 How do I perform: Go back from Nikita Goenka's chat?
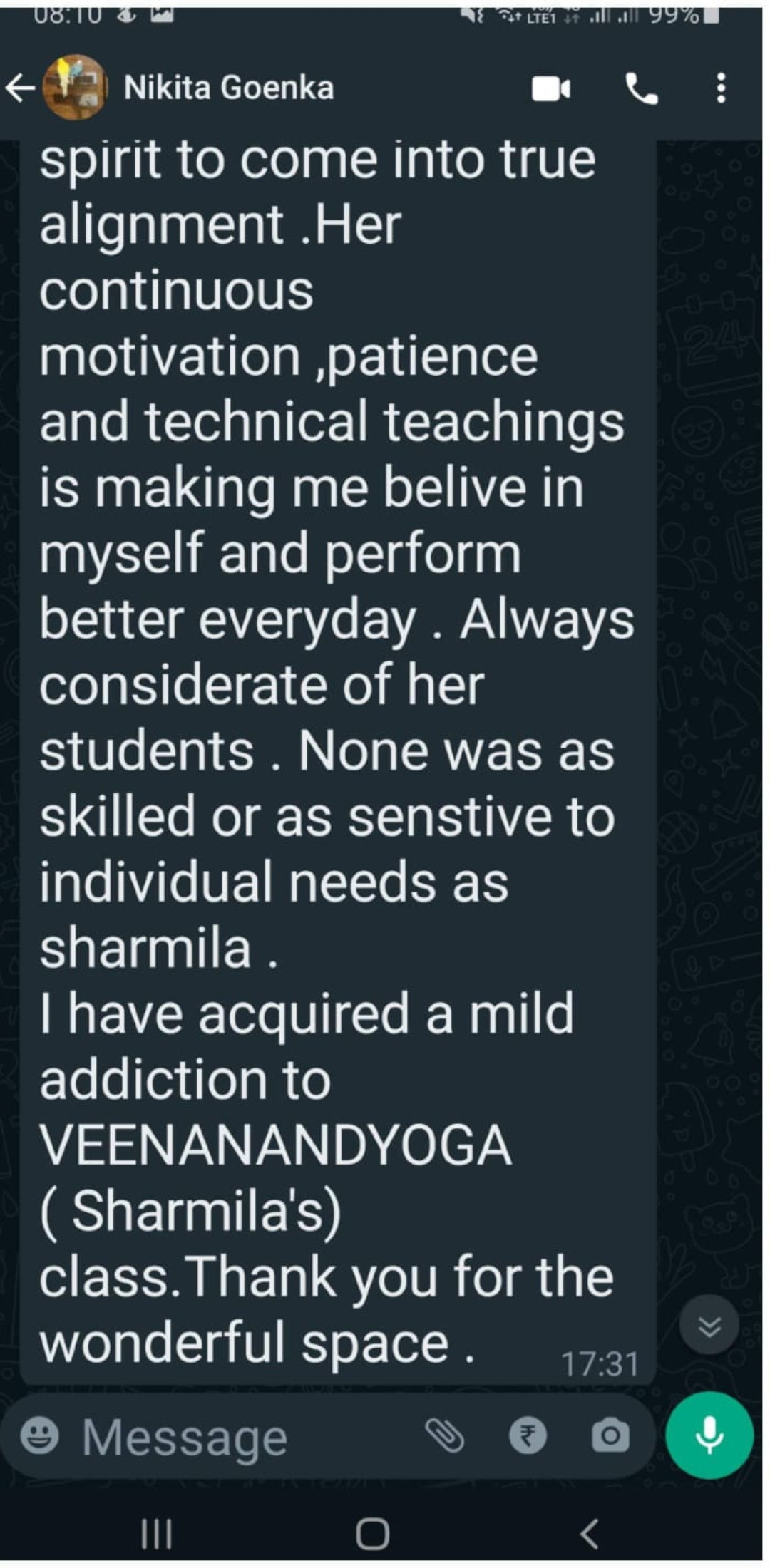click(20, 88)
